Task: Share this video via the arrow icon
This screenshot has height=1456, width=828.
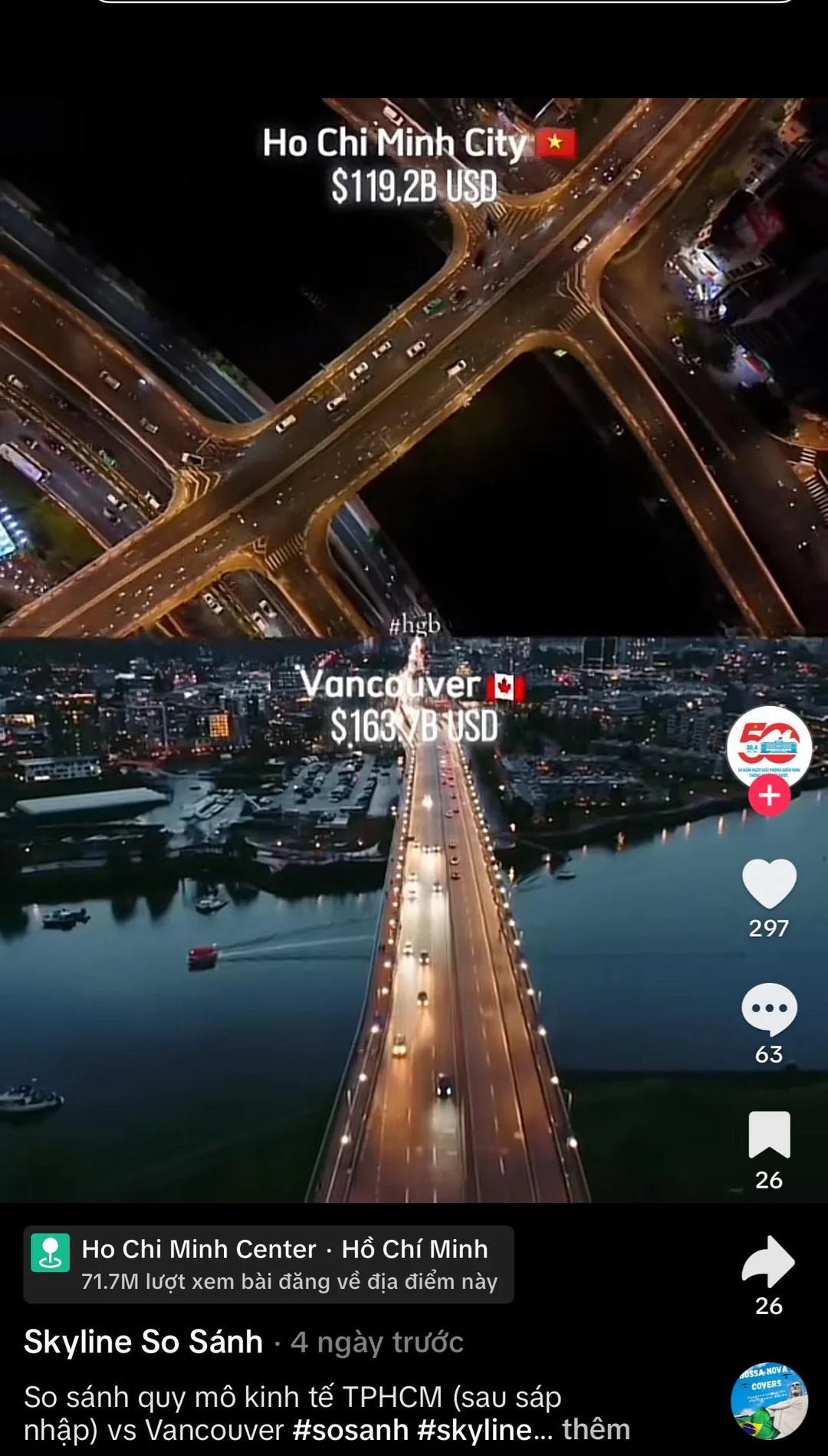Action: pos(769,1261)
